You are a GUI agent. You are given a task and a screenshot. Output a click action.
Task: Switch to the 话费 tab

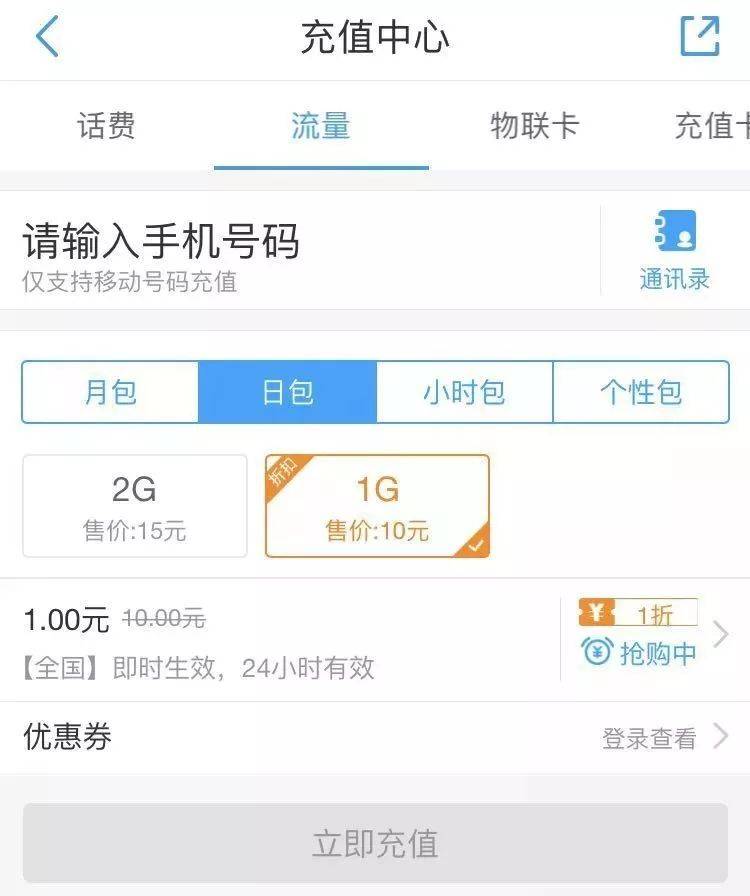click(106, 127)
